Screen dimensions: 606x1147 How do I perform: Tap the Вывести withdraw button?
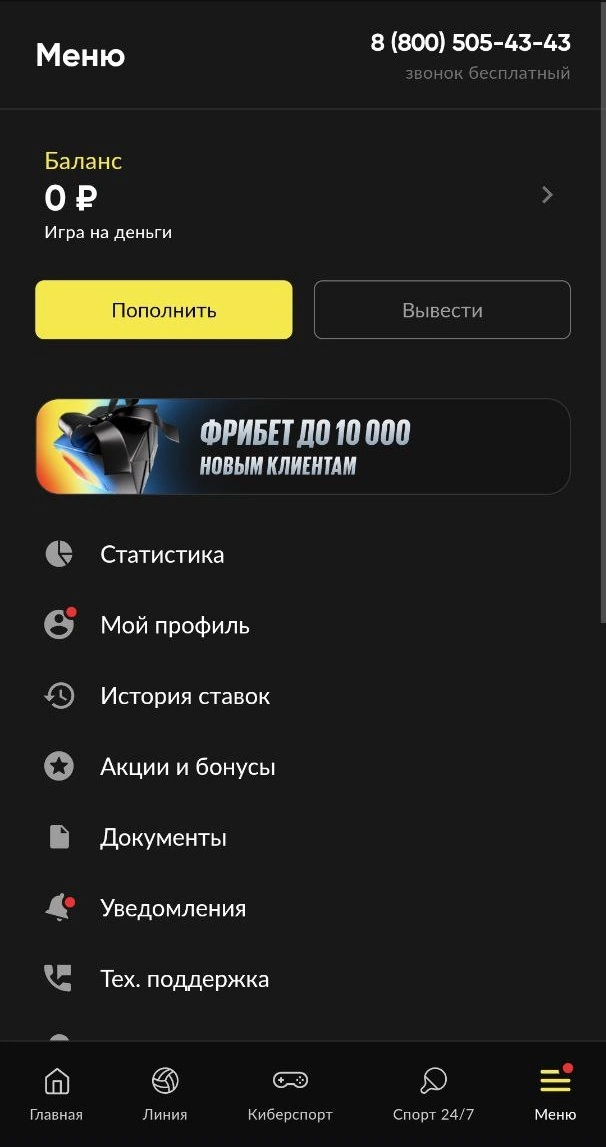[442, 310]
